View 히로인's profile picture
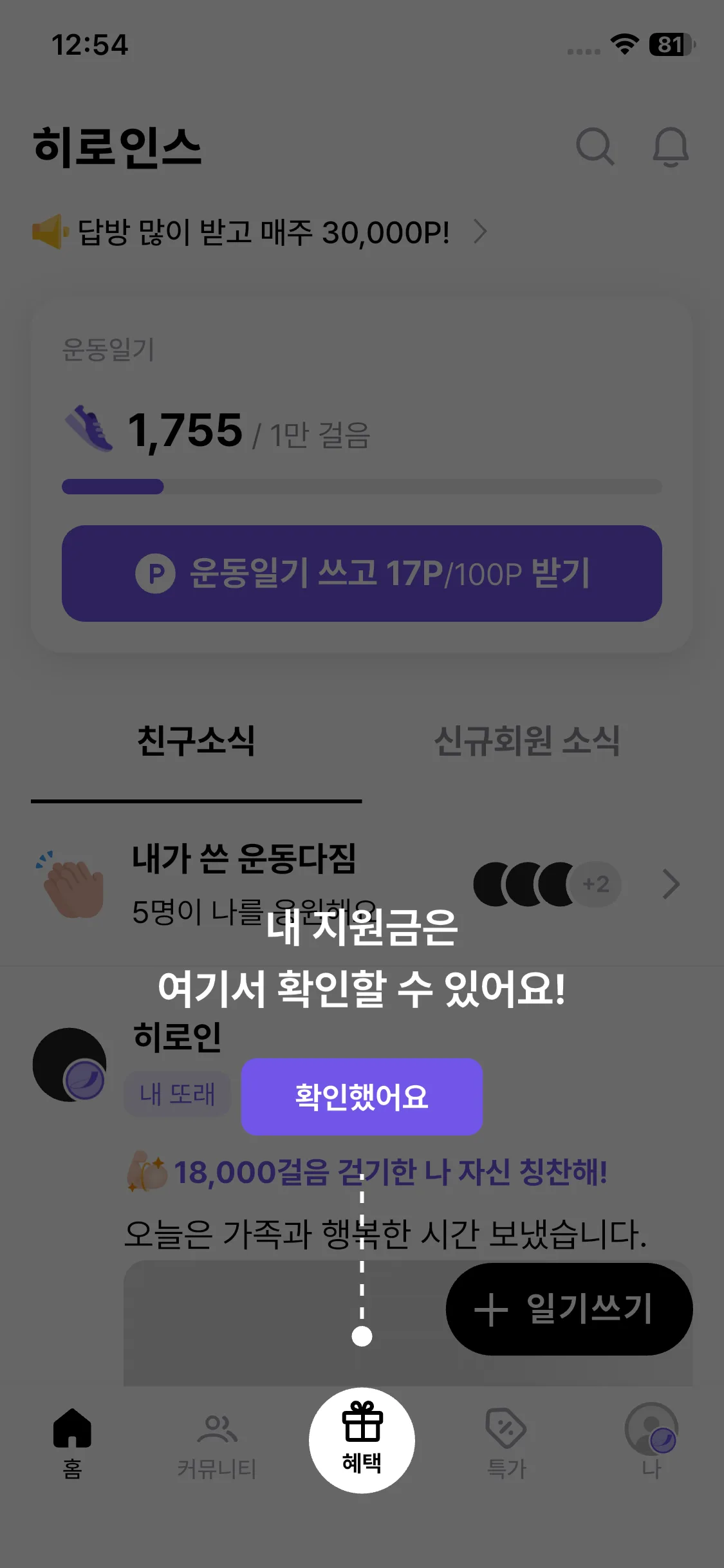724x1568 pixels. tap(70, 1065)
